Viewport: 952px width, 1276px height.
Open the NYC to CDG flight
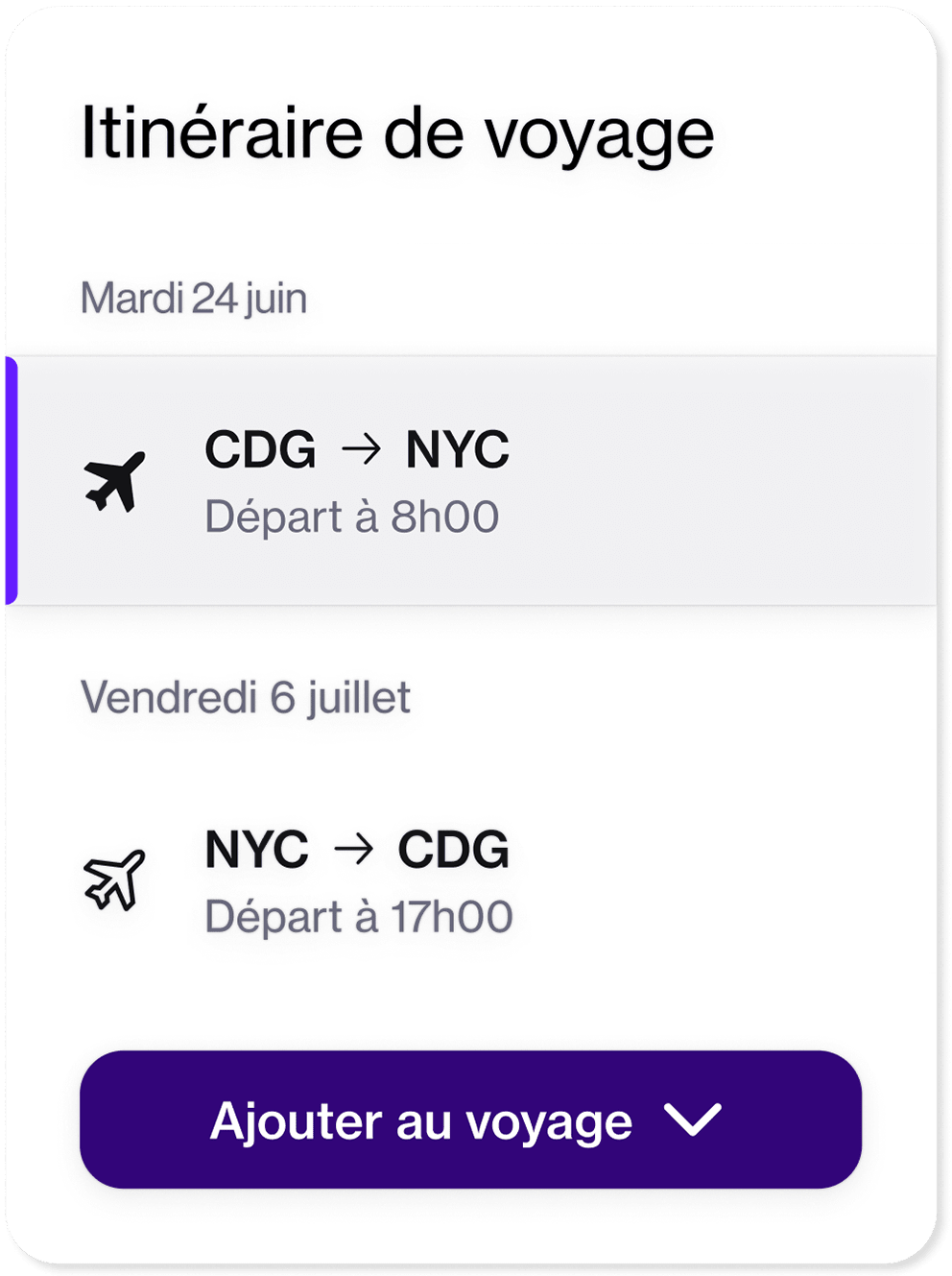tap(470, 880)
